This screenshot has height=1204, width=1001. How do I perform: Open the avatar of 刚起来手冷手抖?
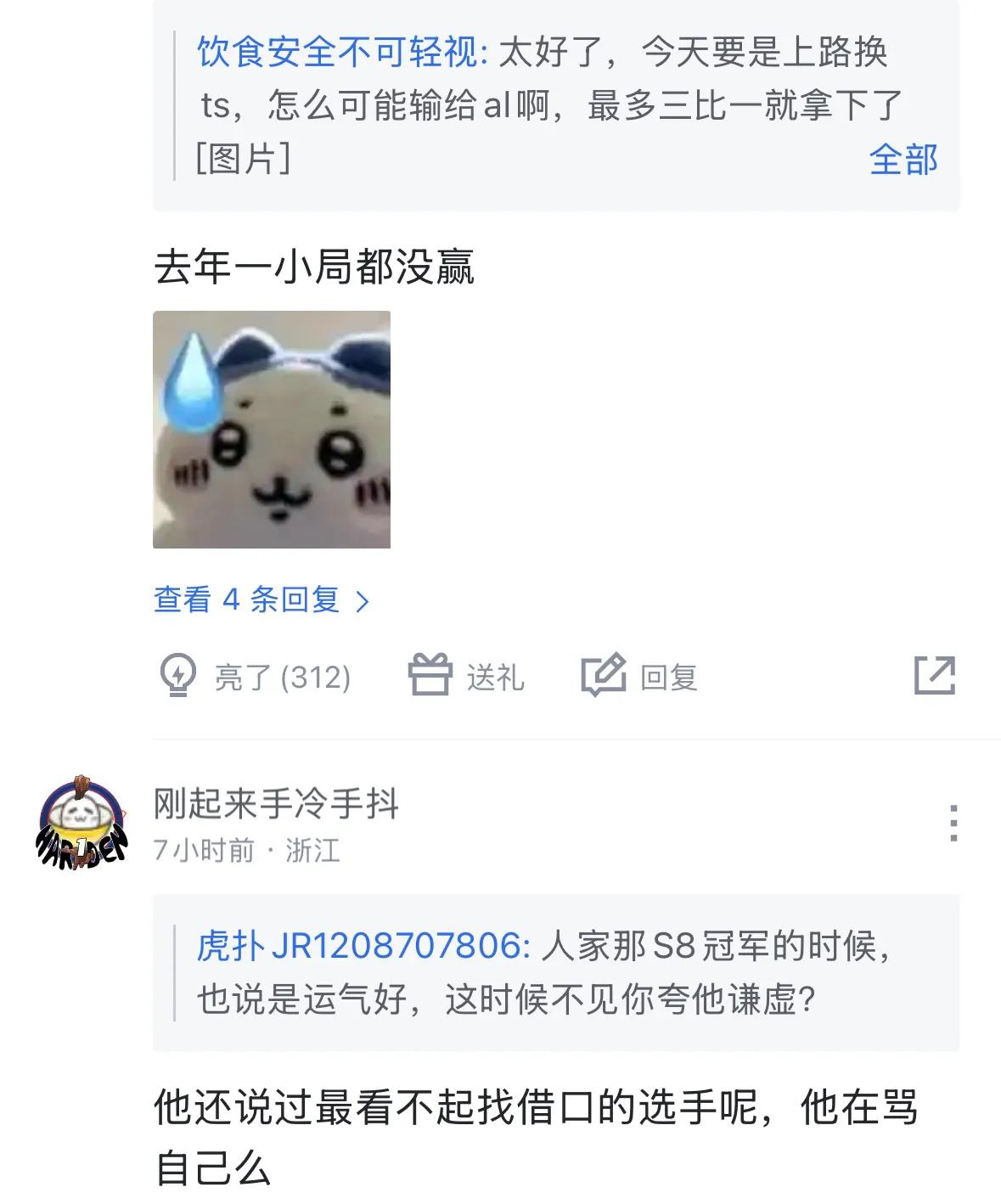coord(82,823)
